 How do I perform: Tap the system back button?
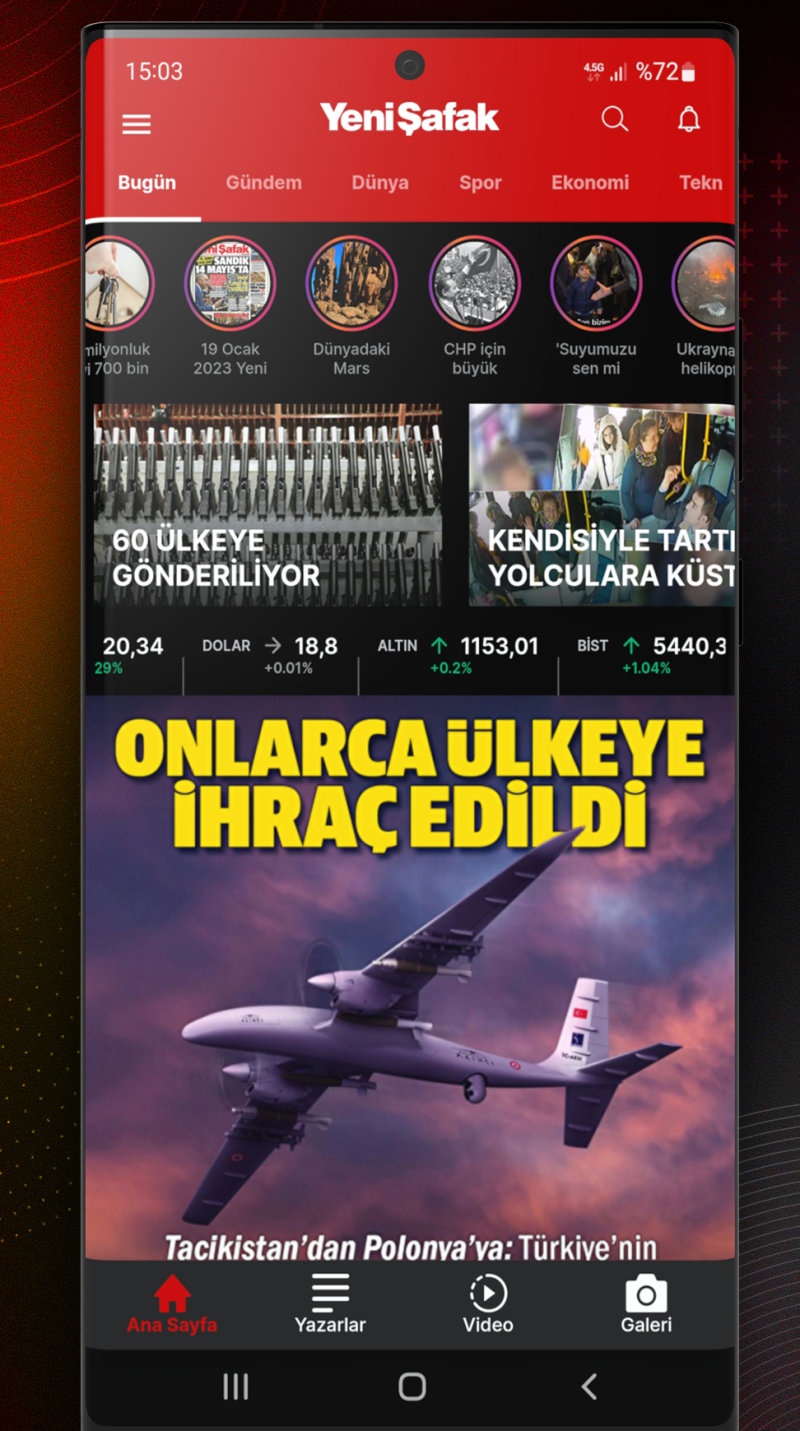pyautogui.click(x=589, y=1386)
